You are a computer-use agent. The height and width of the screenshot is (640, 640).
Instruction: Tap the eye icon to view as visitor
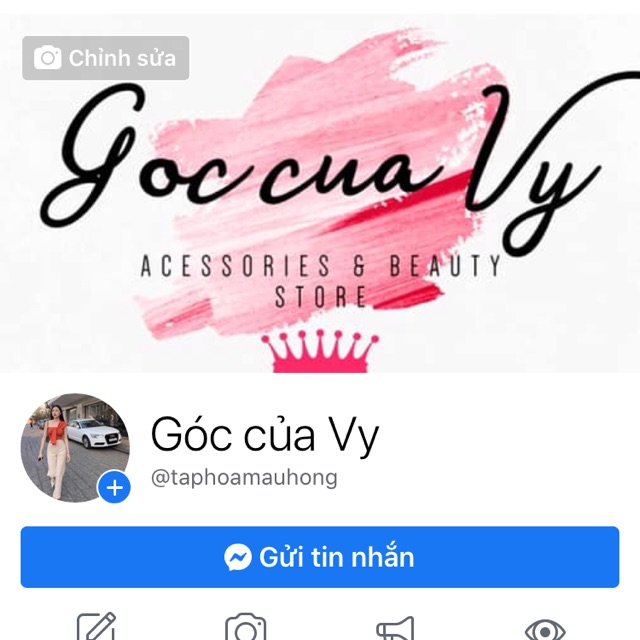coord(544,629)
